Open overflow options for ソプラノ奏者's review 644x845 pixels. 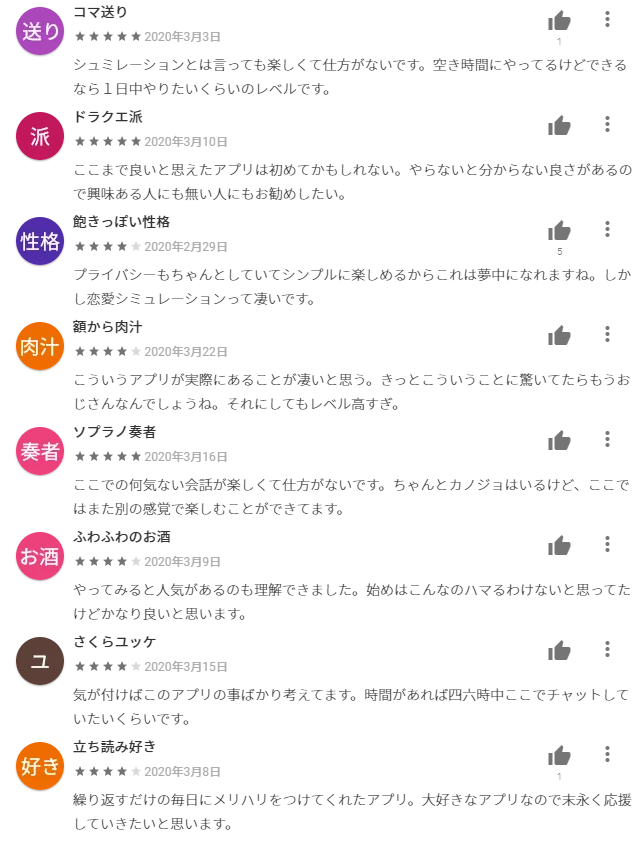tap(607, 440)
